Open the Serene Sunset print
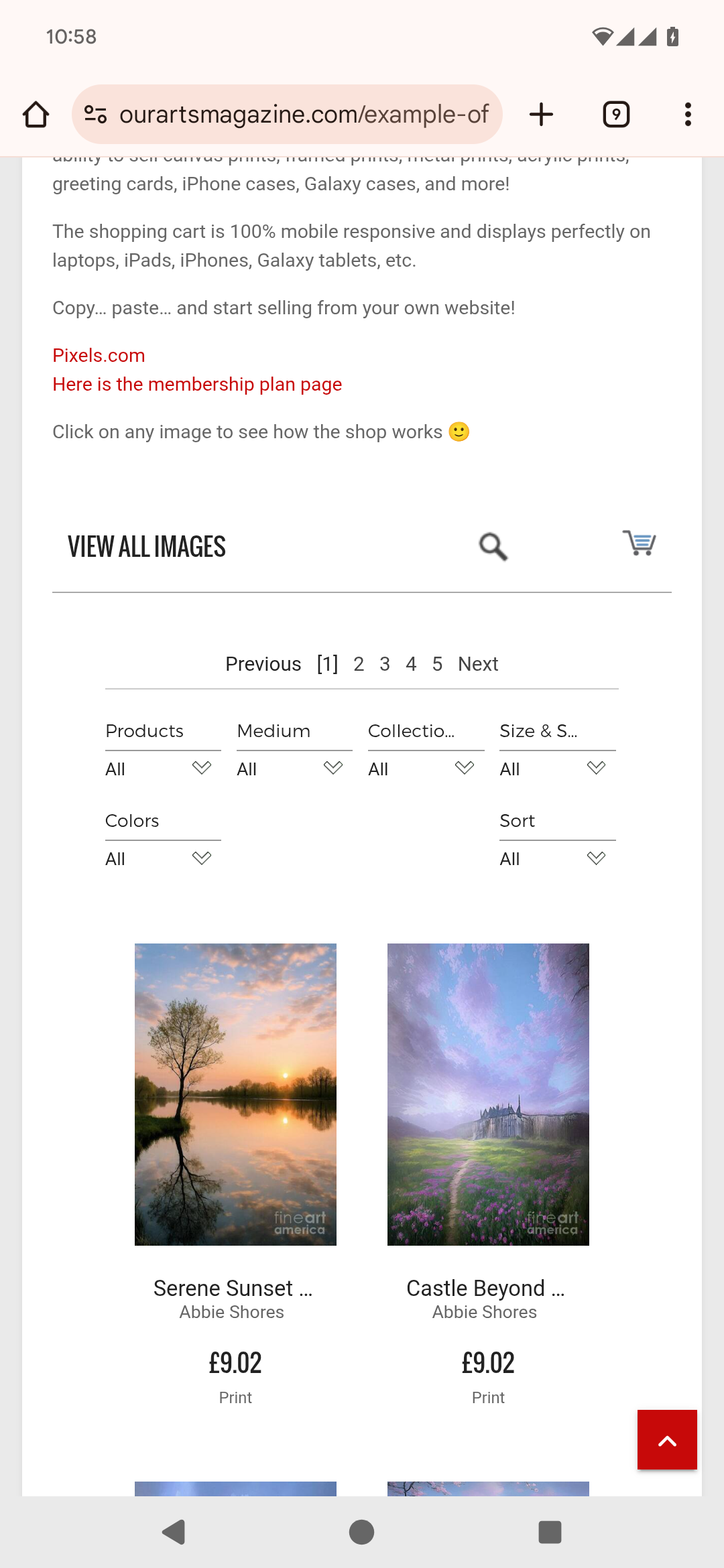This screenshot has height=1568, width=724. click(x=235, y=1094)
